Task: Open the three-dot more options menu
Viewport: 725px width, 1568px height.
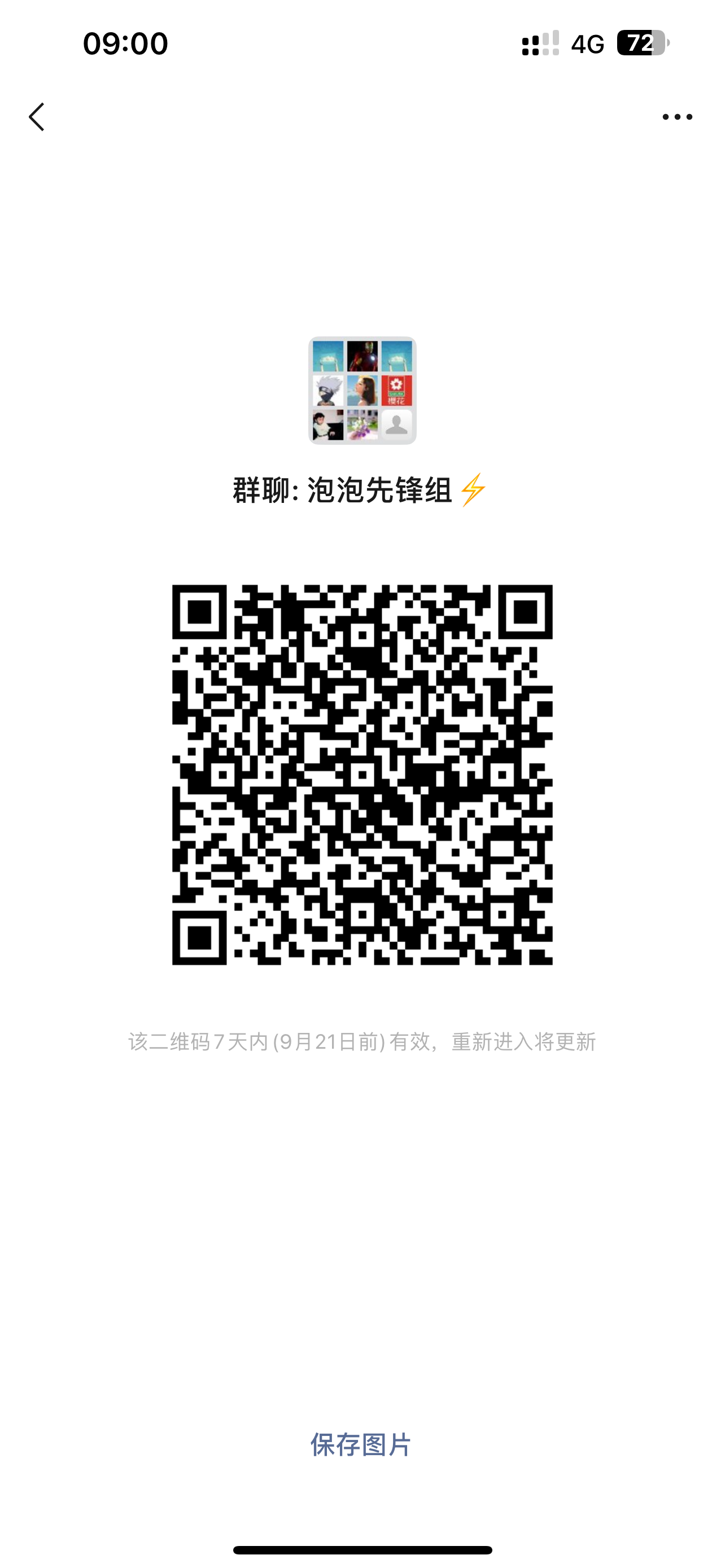Action: coord(677,117)
